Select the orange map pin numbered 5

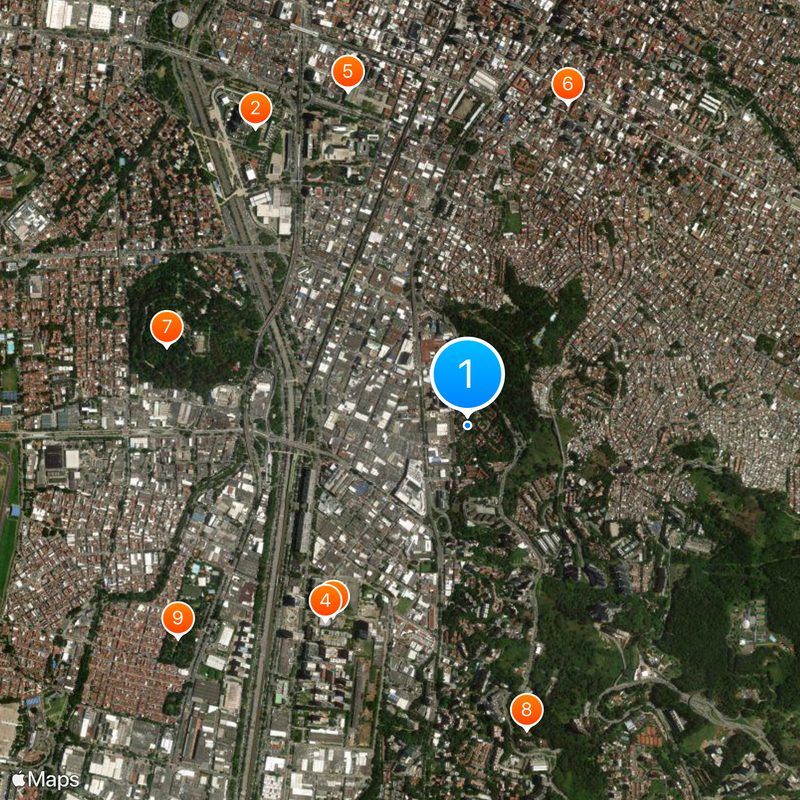[x=347, y=71]
